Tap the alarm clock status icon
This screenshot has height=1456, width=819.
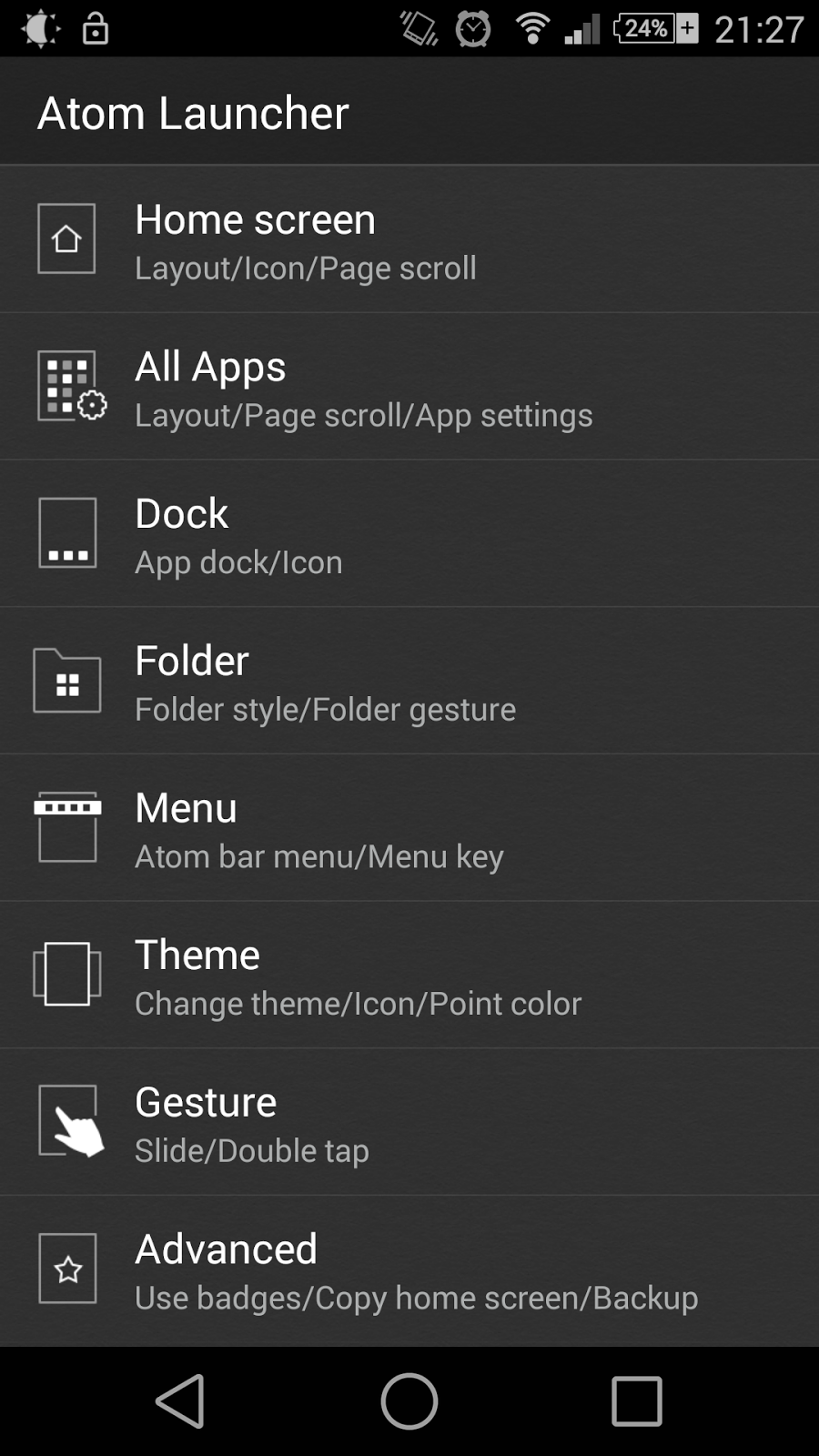[x=473, y=28]
